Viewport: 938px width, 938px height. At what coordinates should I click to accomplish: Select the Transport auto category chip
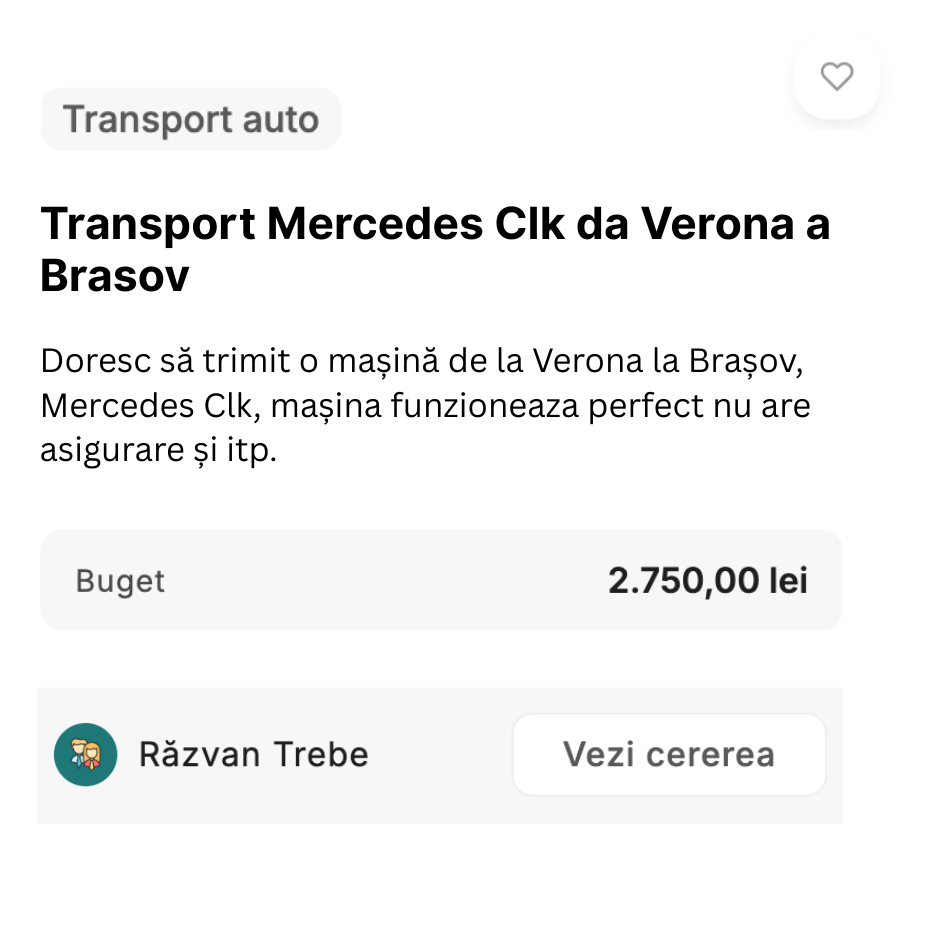(x=191, y=120)
